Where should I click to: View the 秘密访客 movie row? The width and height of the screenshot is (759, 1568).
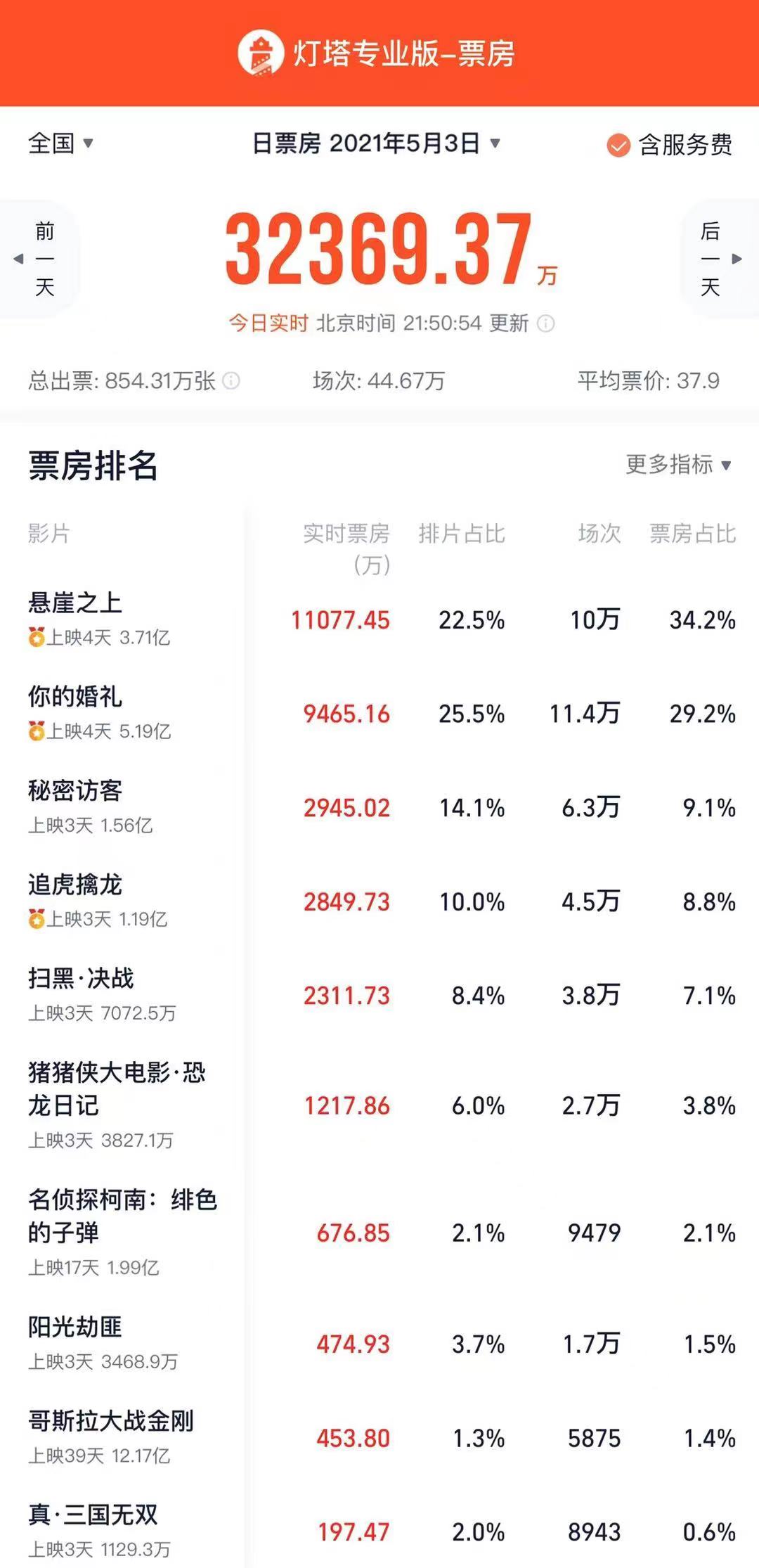pos(379,807)
